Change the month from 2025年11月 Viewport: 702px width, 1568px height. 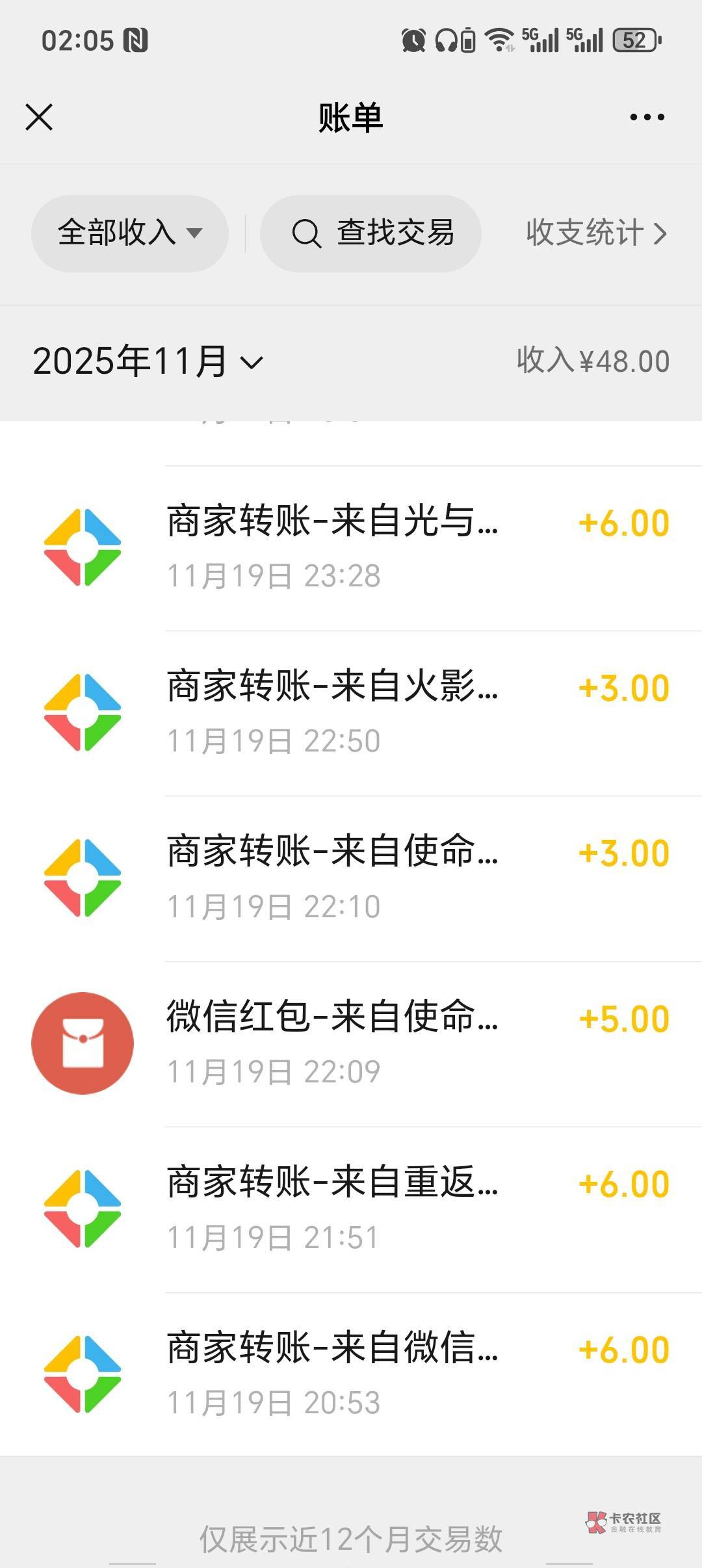148,361
